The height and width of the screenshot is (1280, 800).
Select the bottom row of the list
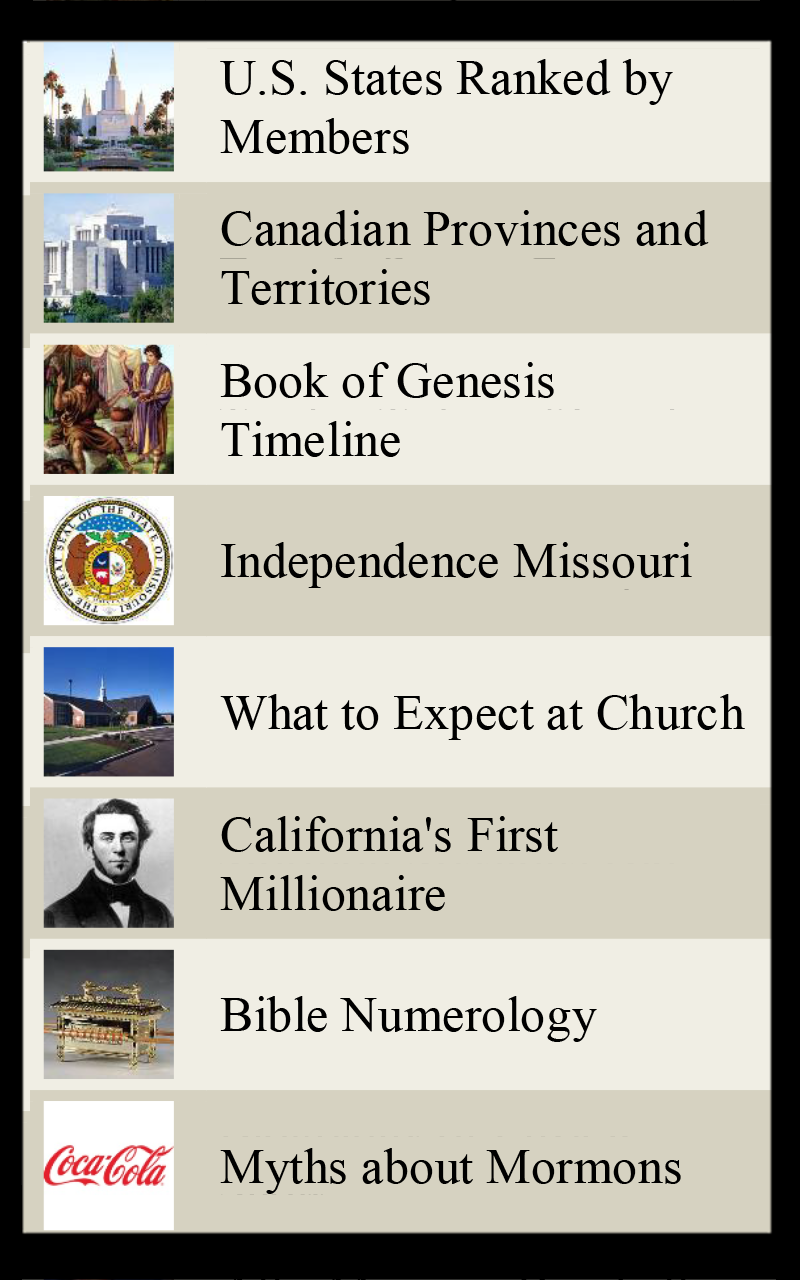pos(400,1163)
